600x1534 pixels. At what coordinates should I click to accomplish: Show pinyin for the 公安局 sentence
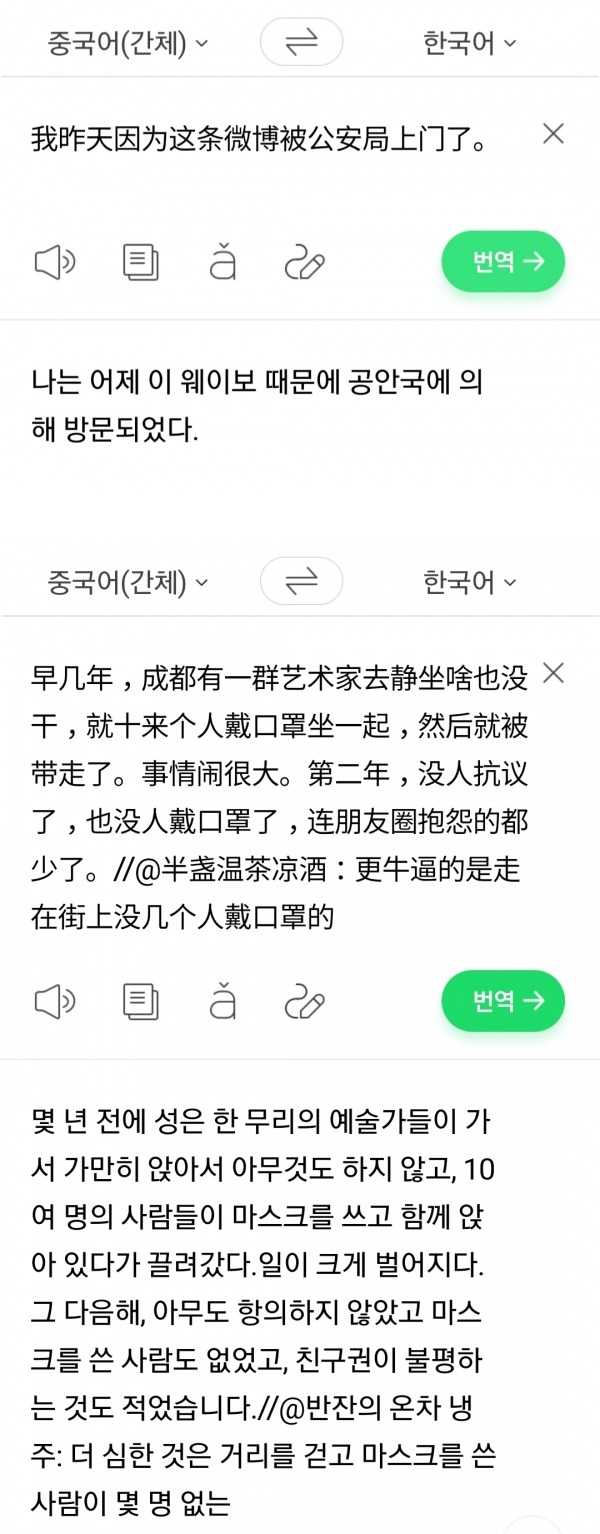point(222,264)
